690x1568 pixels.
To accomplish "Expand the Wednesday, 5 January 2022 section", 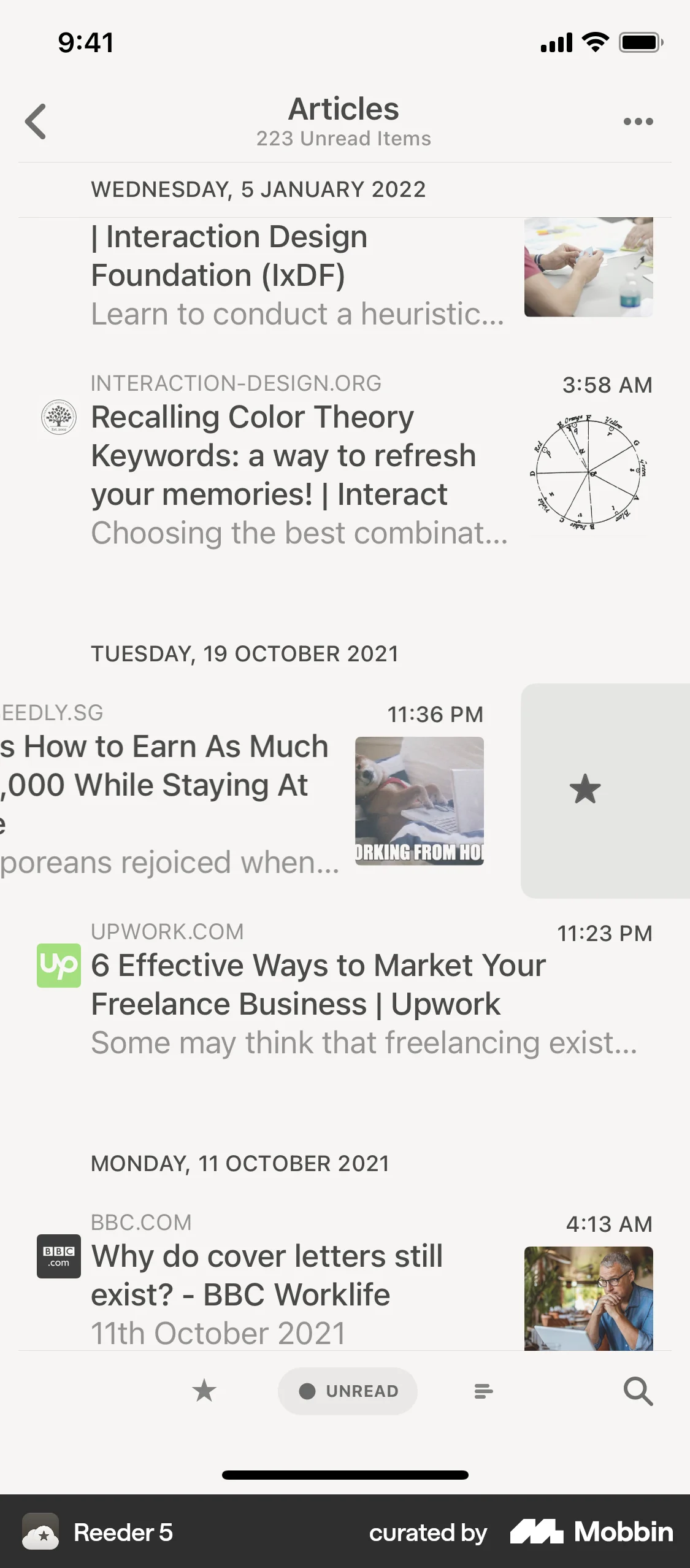I will coord(258,189).
